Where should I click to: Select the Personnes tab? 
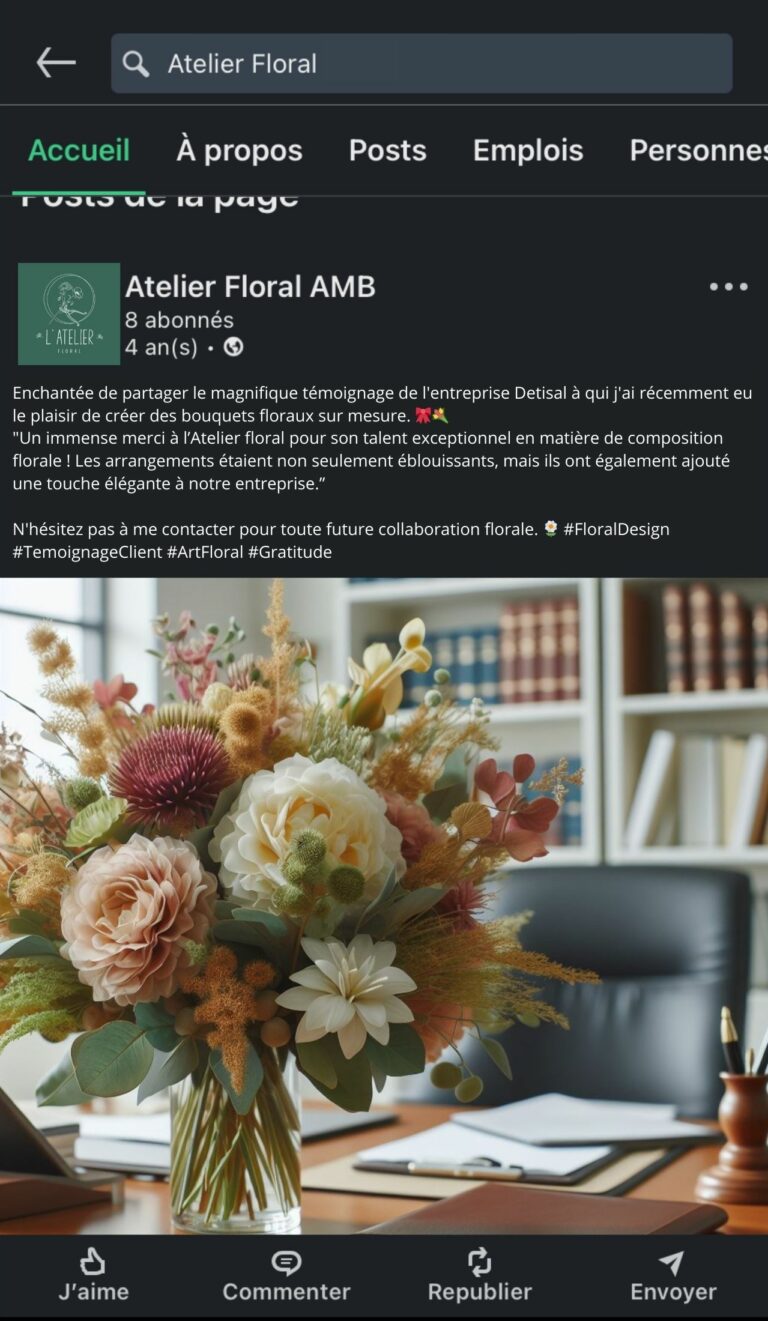tap(697, 151)
